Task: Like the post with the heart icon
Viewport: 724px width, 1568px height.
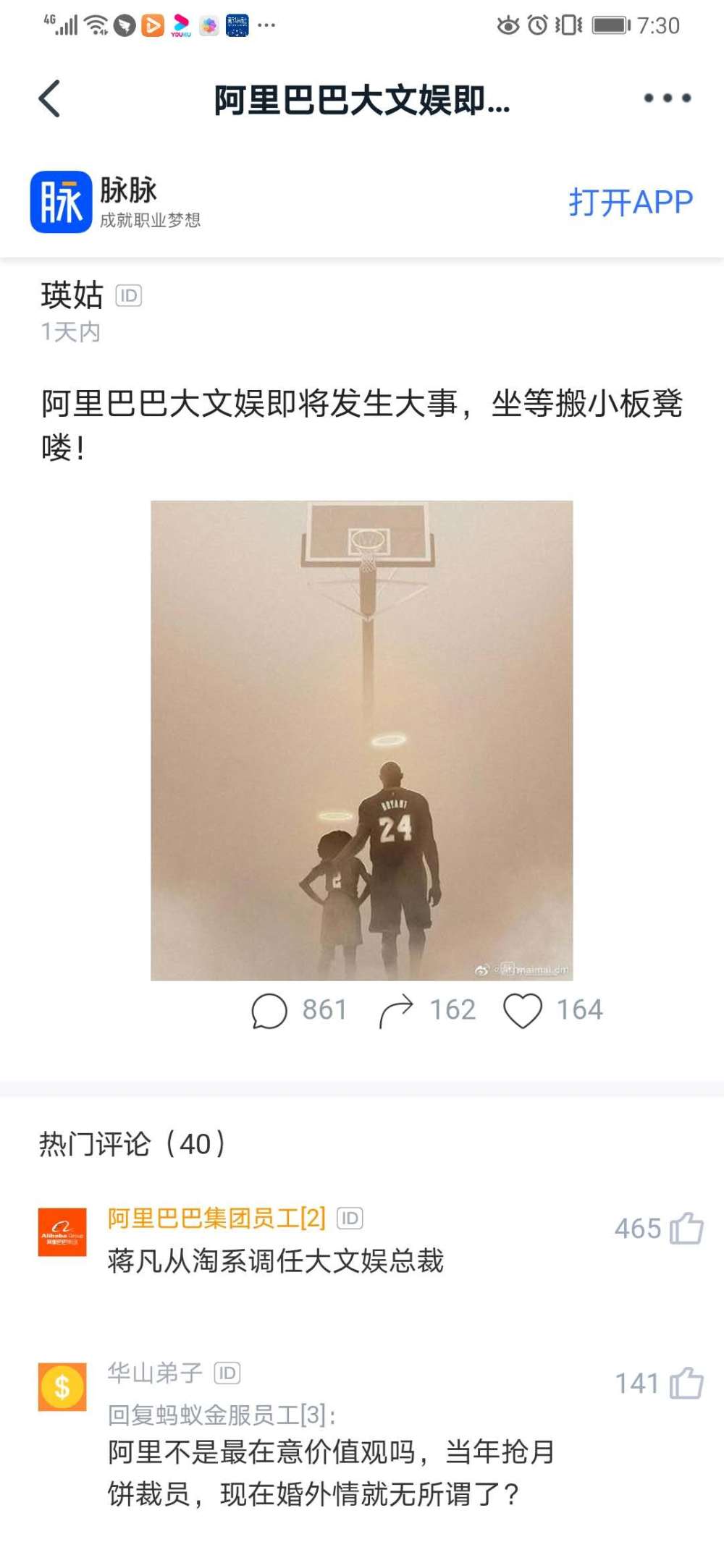Action: pos(522,1010)
